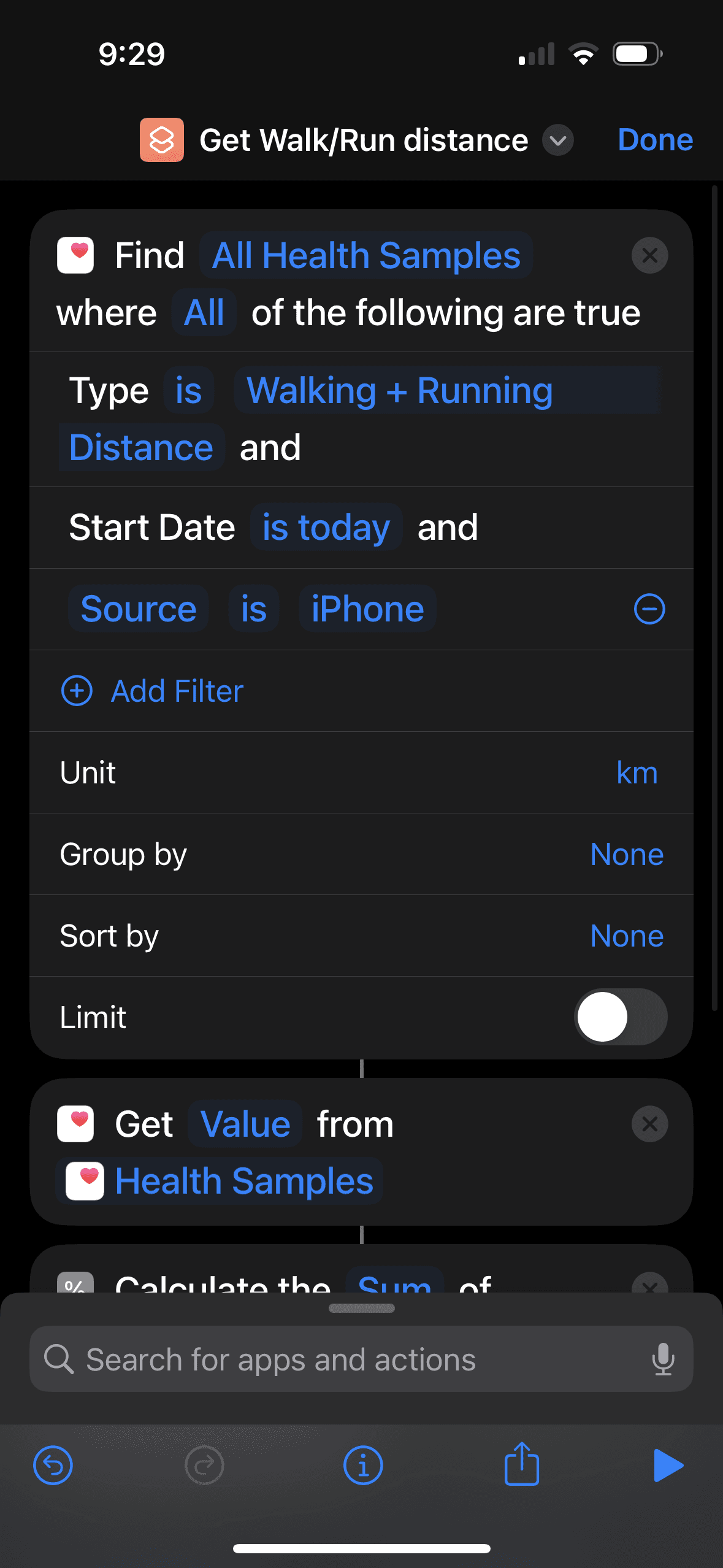Remove the Find Health Samples action

coord(649,255)
